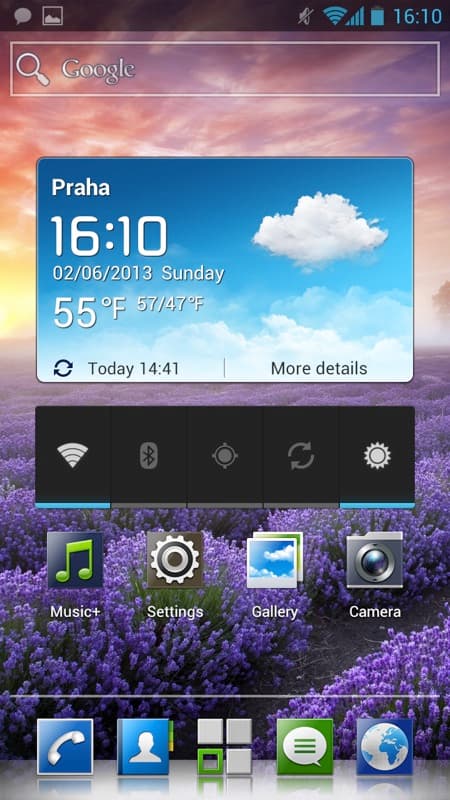
Task: Open the Google search box
Action: click(224, 69)
